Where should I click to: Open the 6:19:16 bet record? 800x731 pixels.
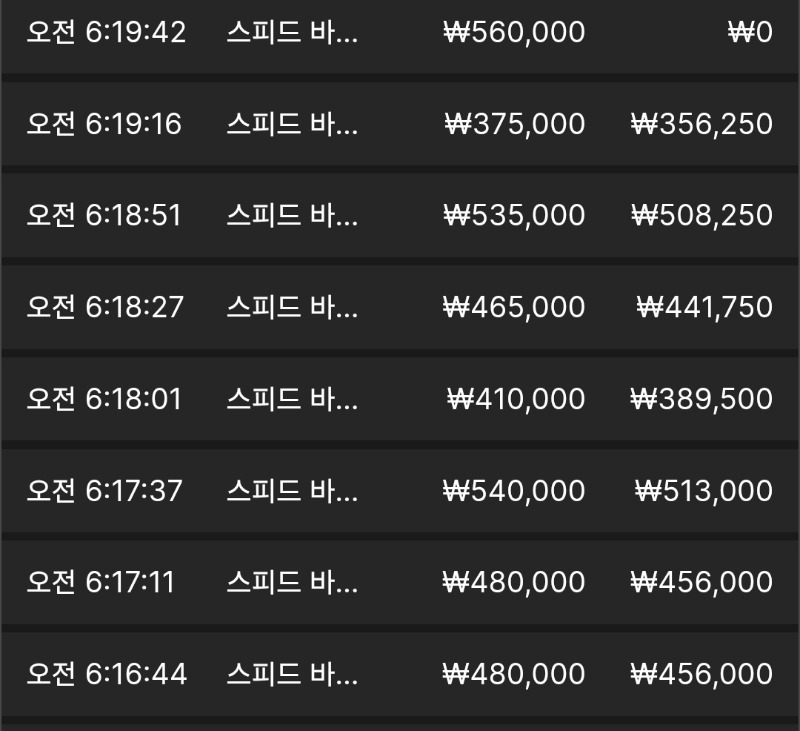click(x=400, y=124)
